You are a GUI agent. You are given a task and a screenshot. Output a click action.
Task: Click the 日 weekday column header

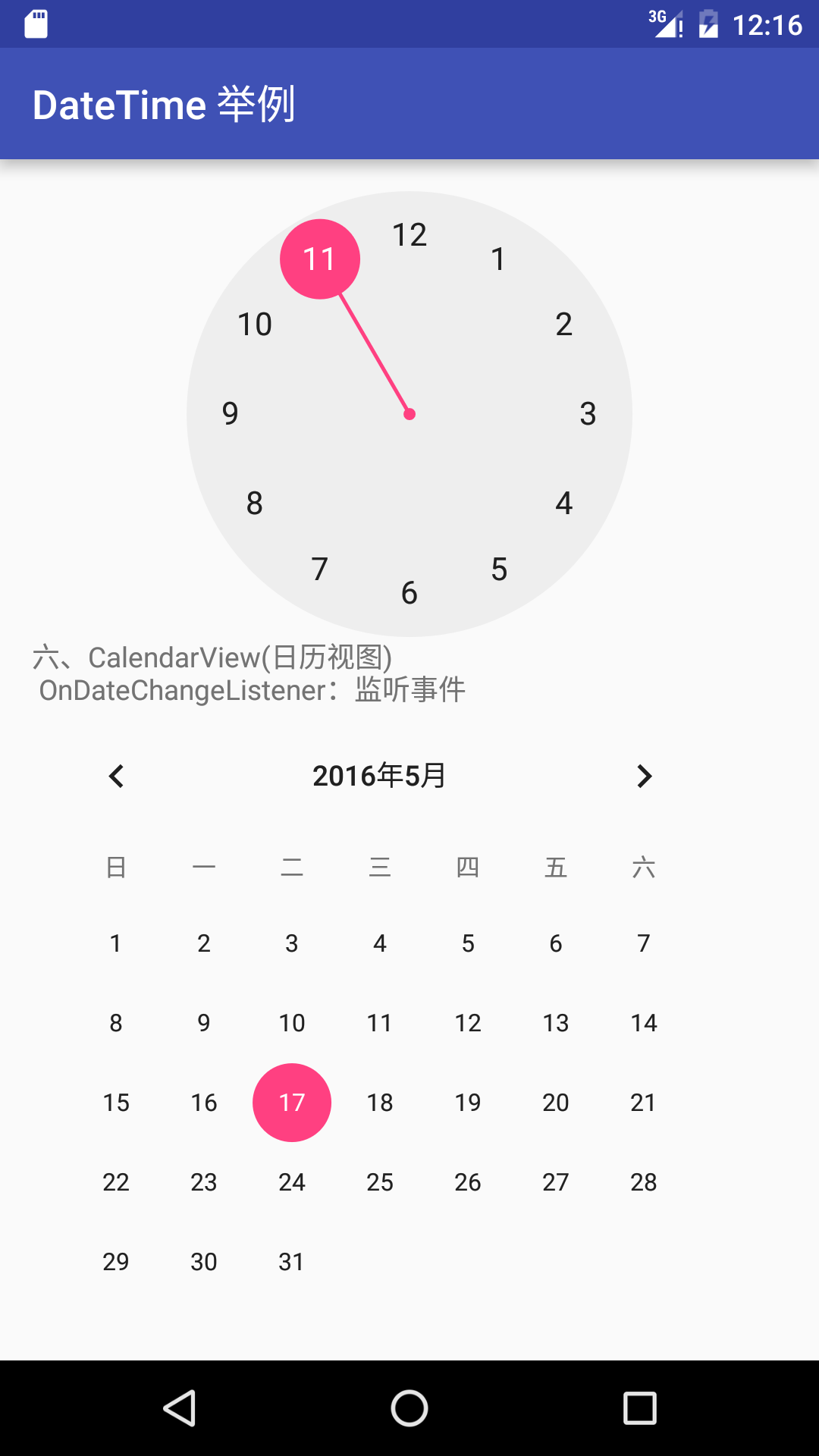115,867
